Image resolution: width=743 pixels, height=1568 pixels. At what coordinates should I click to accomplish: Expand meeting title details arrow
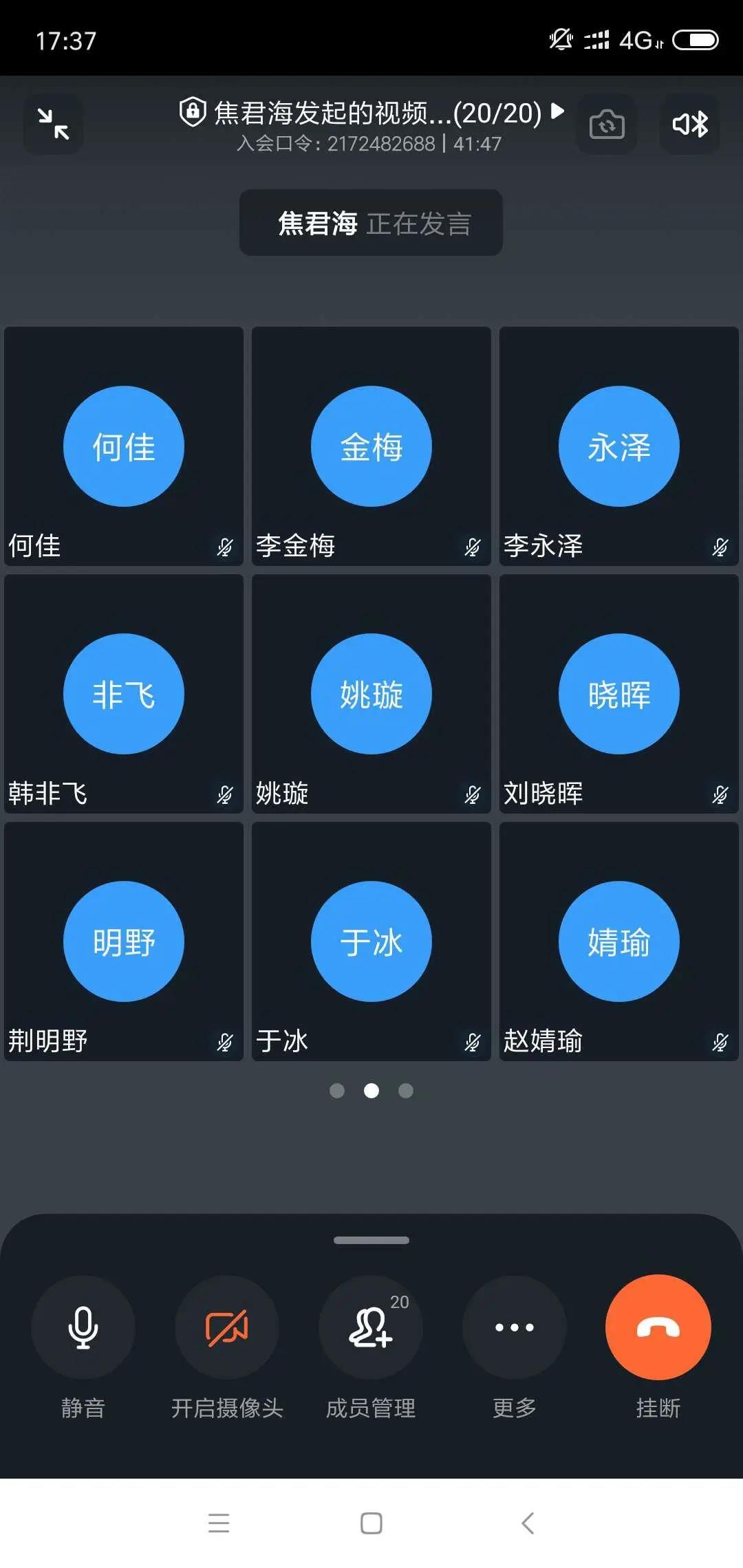(x=558, y=111)
